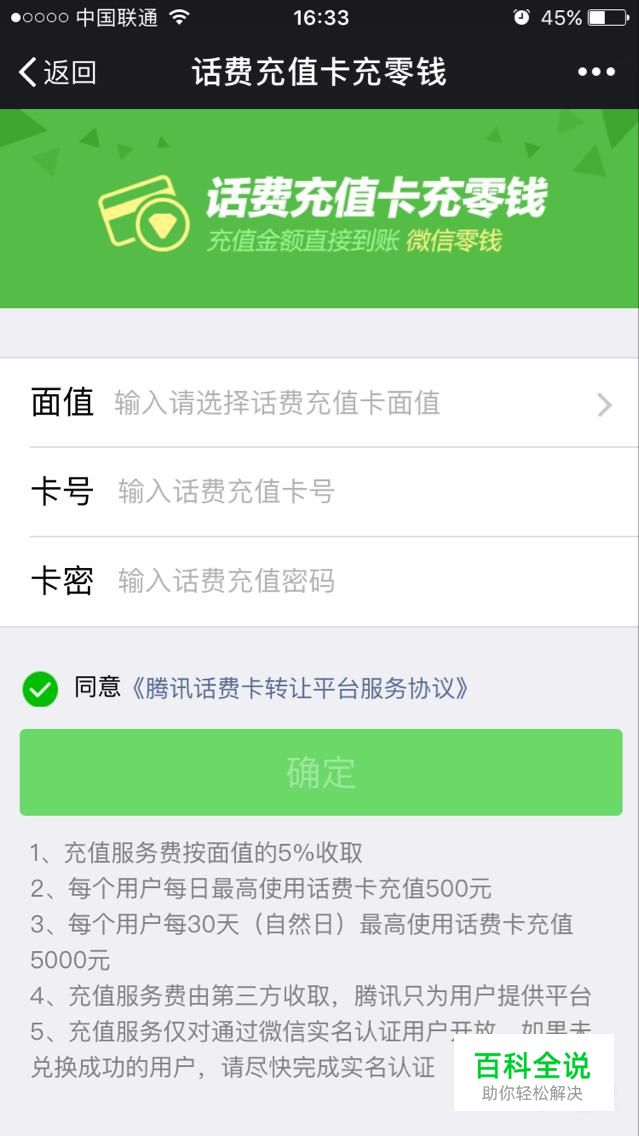Tap the 卡号 card number field
The width and height of the screenshot is (639, 1136).
click(x=320, y=492)
